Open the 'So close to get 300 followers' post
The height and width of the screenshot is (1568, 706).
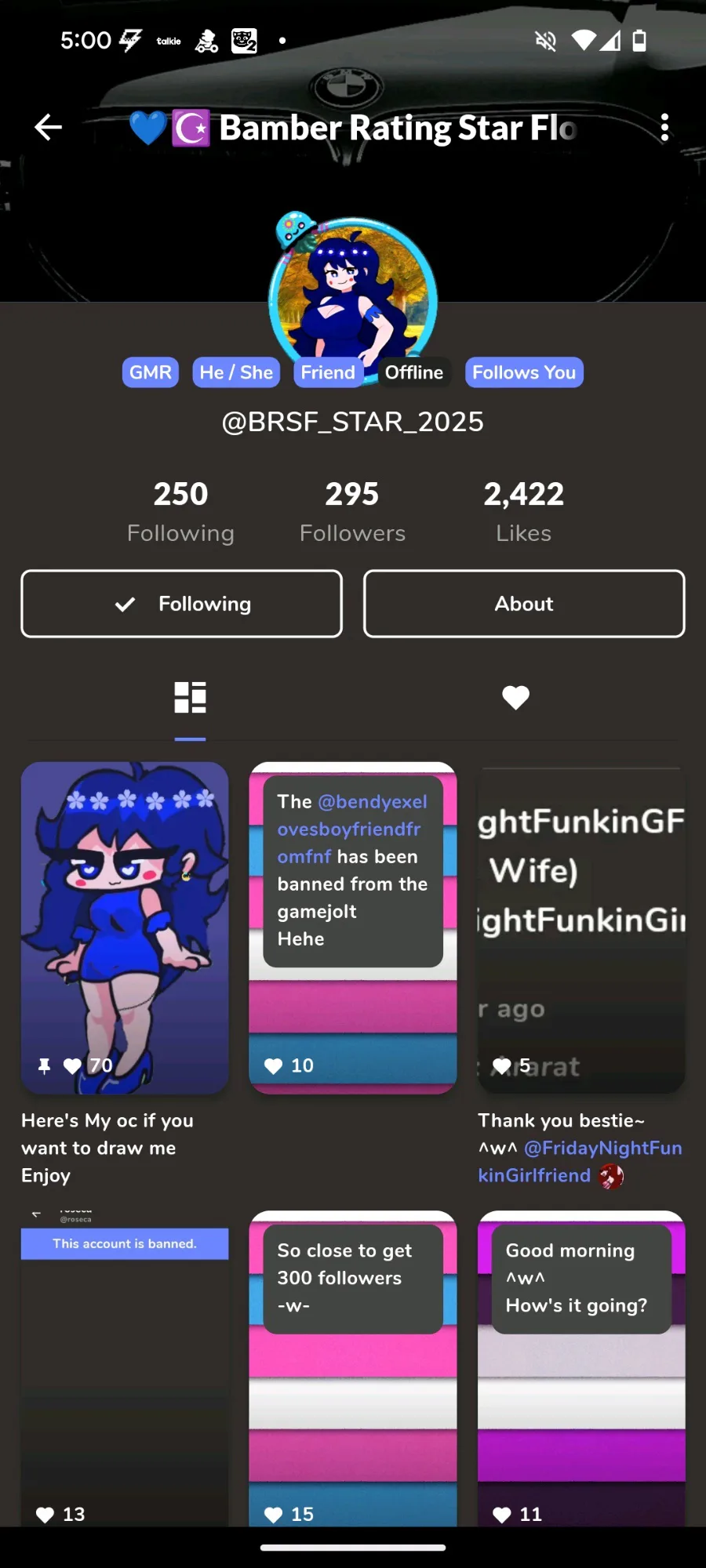tap(353, 1368)
